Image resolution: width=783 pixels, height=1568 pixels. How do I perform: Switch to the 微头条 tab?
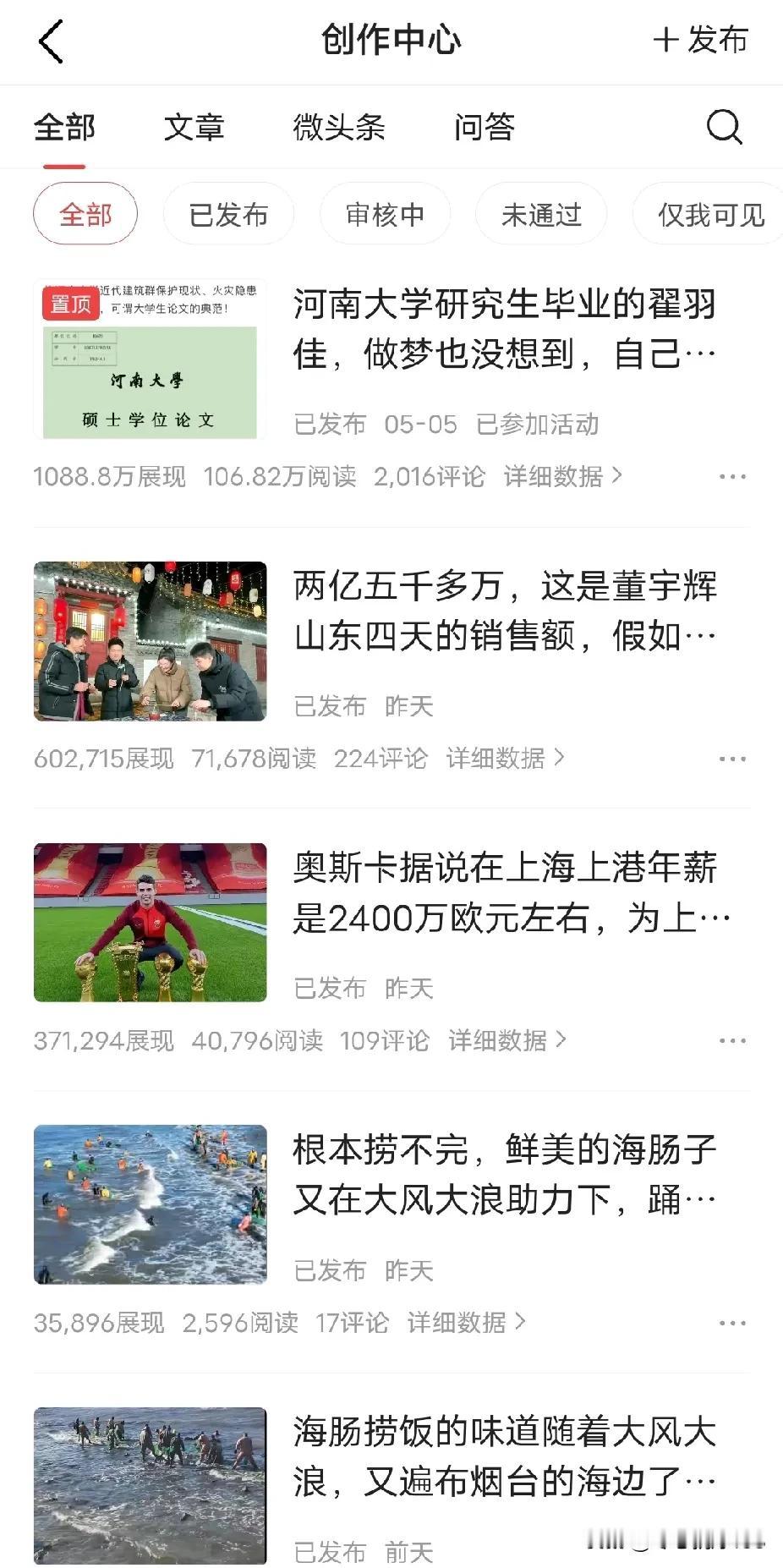pyautogui.click(x=339, y=128)
